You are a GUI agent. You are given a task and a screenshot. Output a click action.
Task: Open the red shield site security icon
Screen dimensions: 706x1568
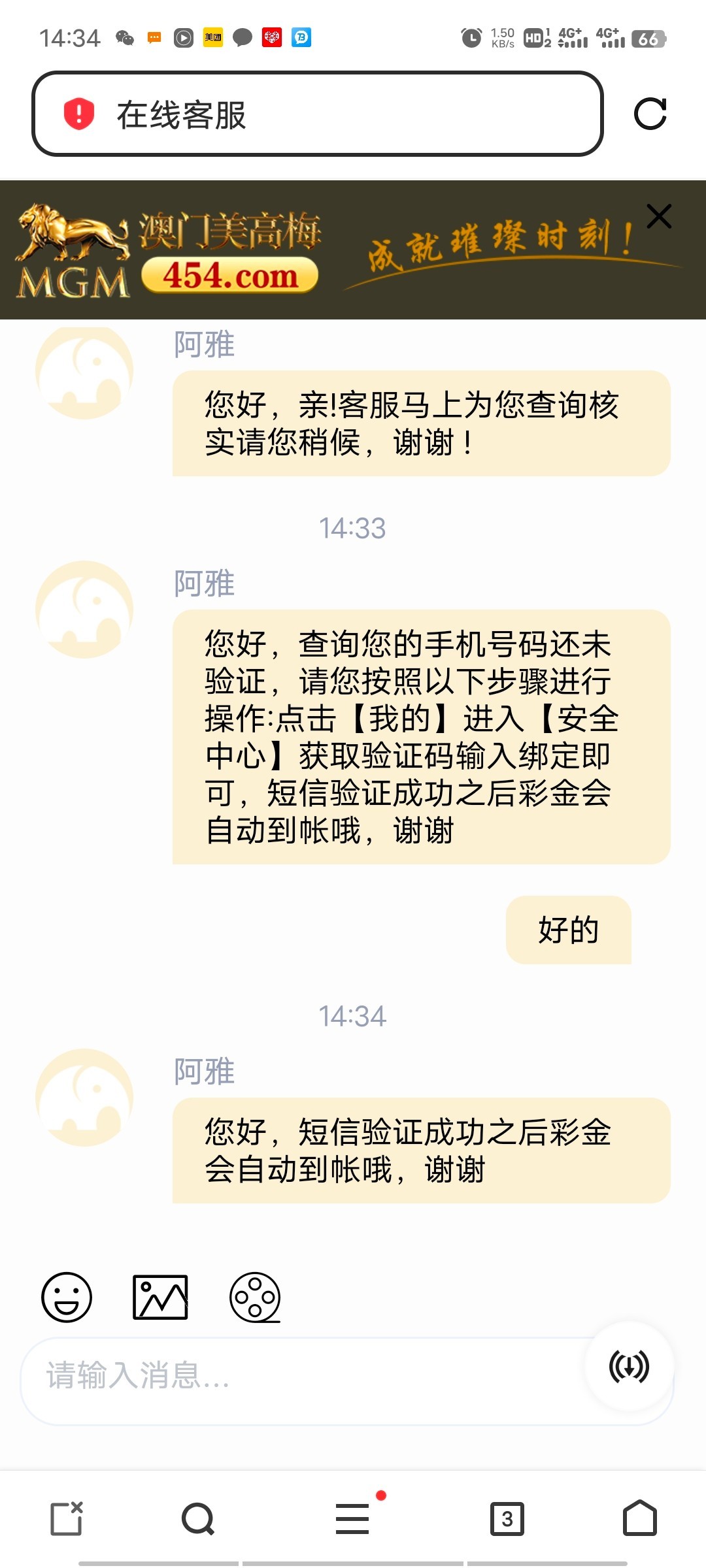coord(79,114)
